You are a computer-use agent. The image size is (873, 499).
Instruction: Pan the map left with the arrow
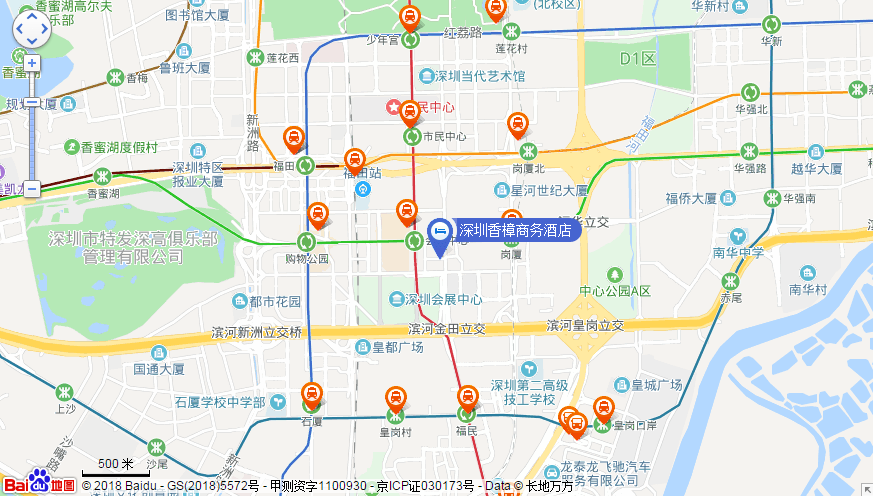click(17, 31)
